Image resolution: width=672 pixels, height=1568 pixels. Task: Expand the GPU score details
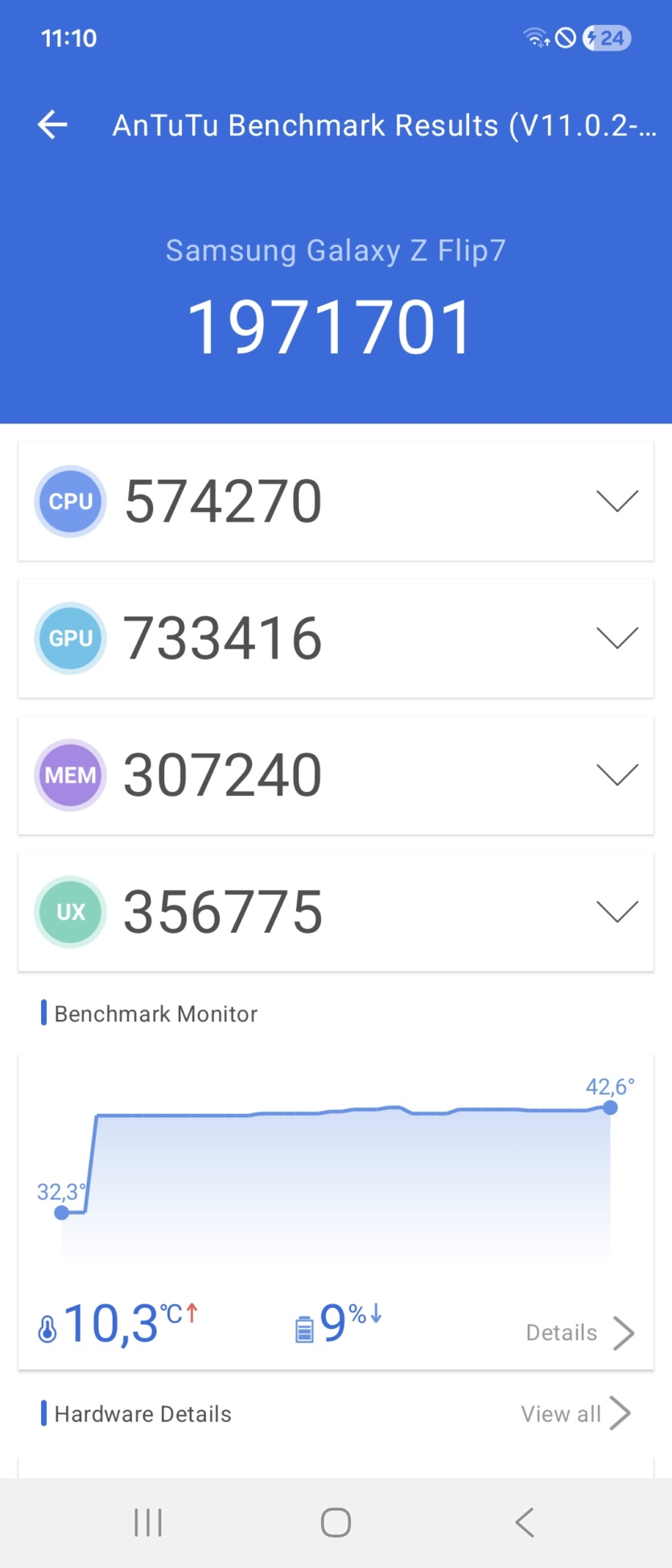[x=617, y=638]
